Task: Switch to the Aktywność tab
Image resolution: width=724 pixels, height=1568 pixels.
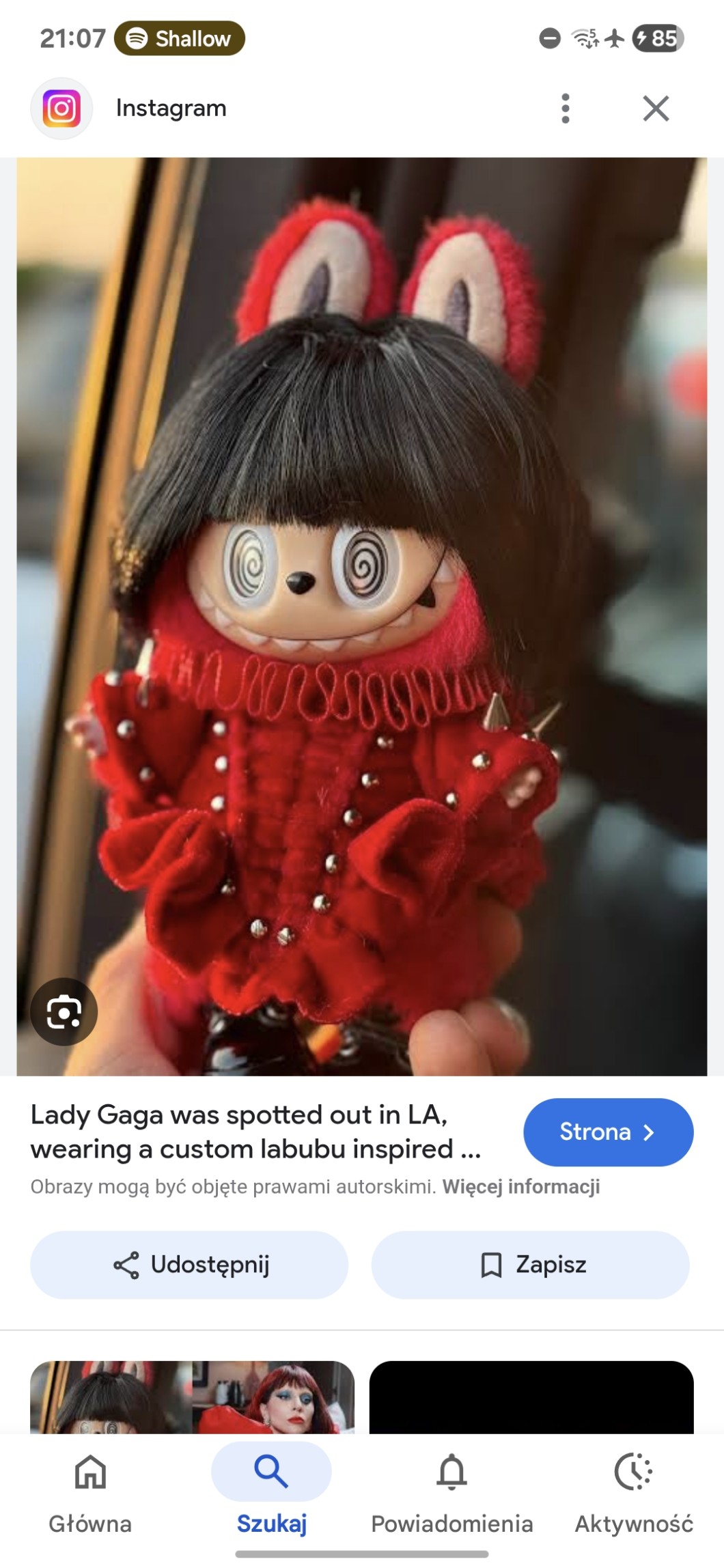Action: 634,1494
